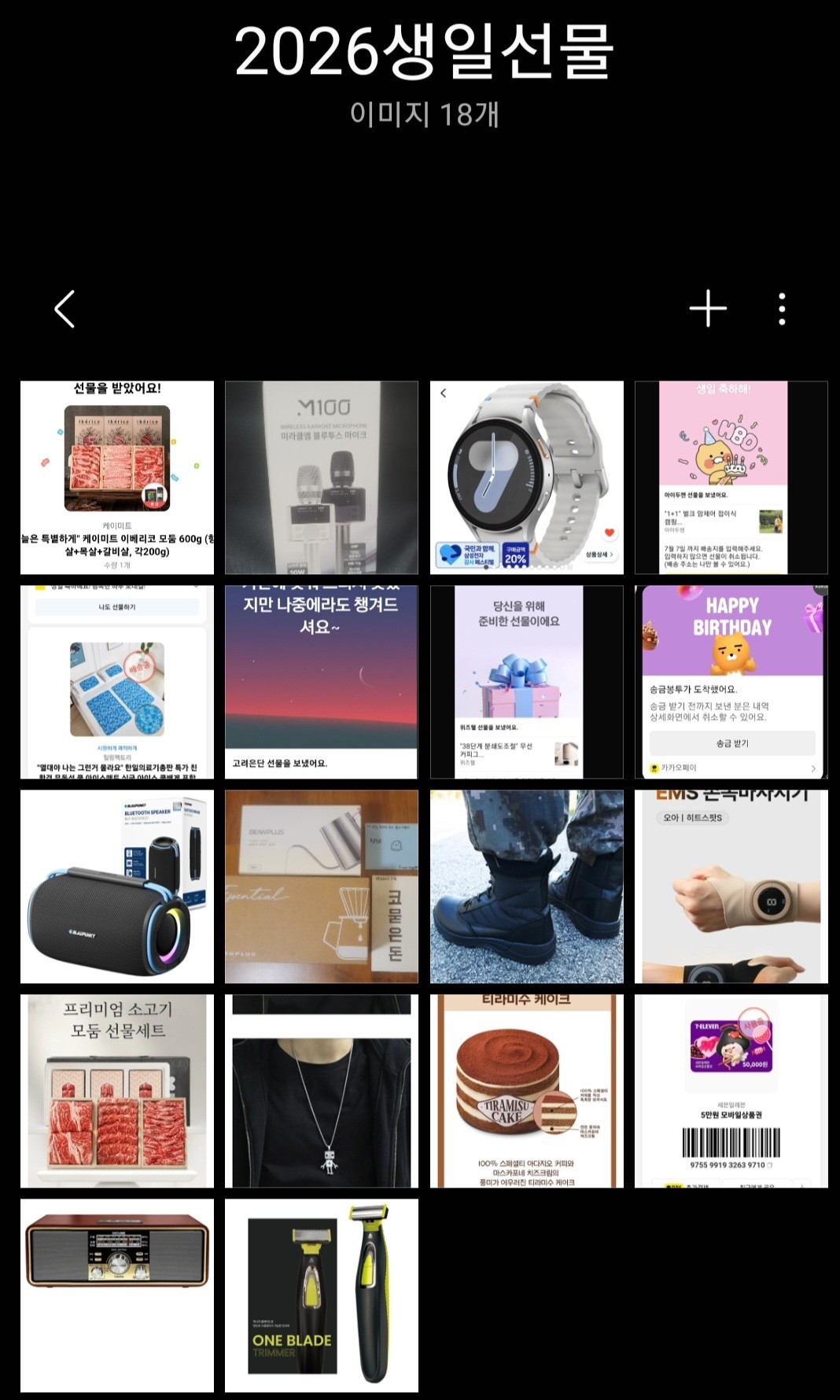The height and width of the screenshot is (1400, 840).
Task: Open the three-dot overflow menu
Action: (782, 308)
